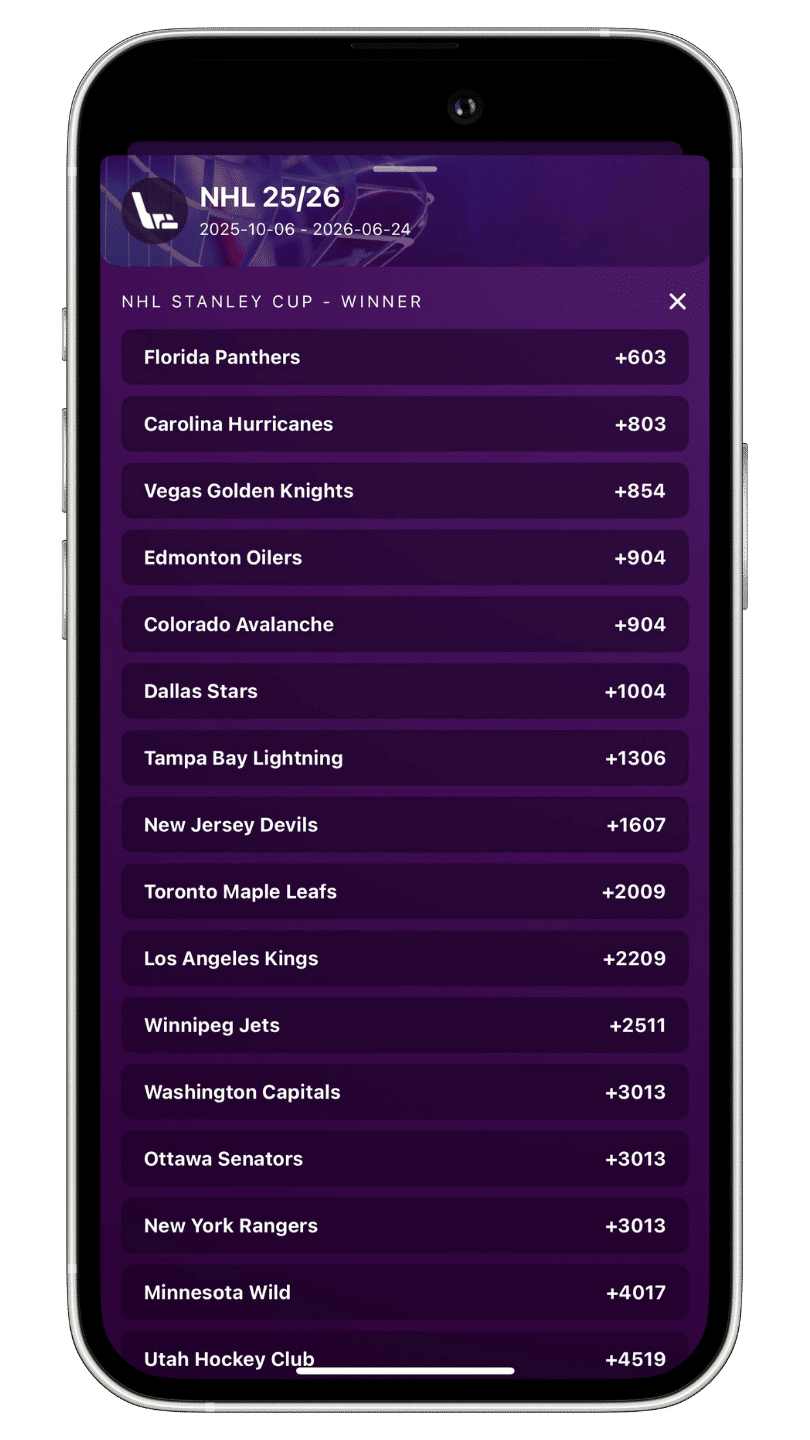The width and height of the screenshot is (810, 1440).
Task: Select Toronto Maple Leafs at +2009
Action: (x=405, y=892)
